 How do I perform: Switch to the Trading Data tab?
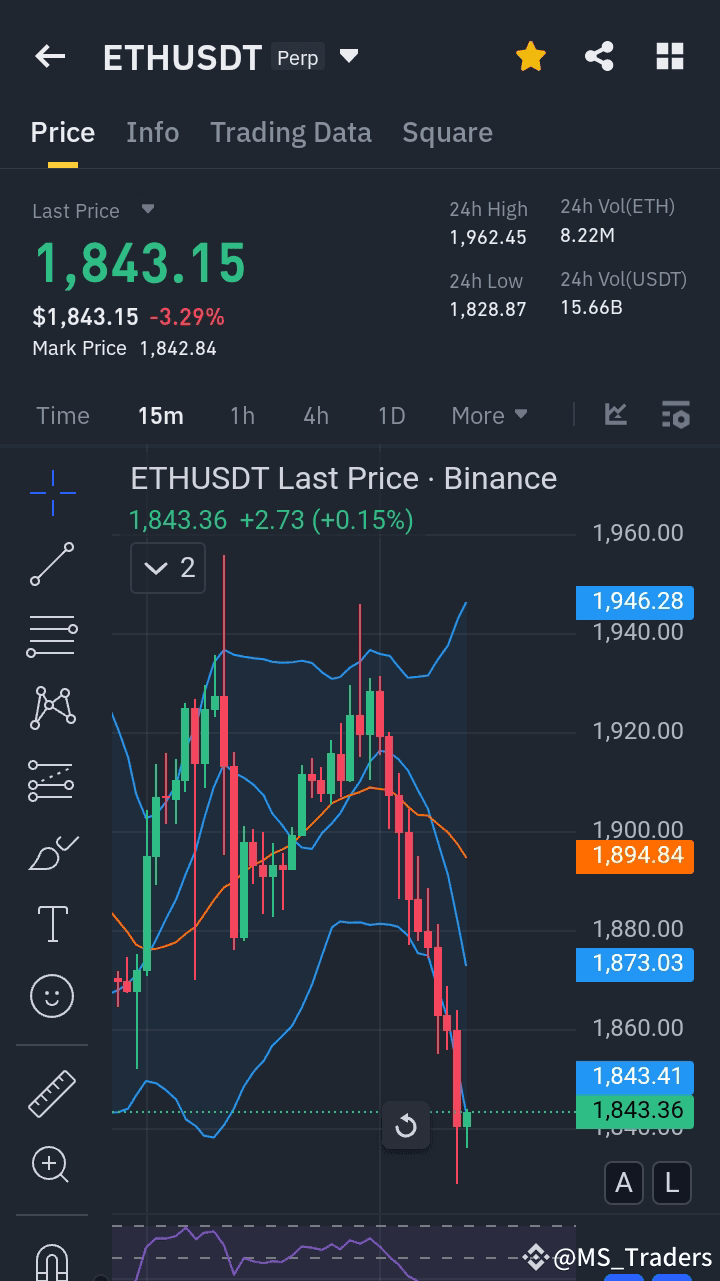[x=290, y=132]
